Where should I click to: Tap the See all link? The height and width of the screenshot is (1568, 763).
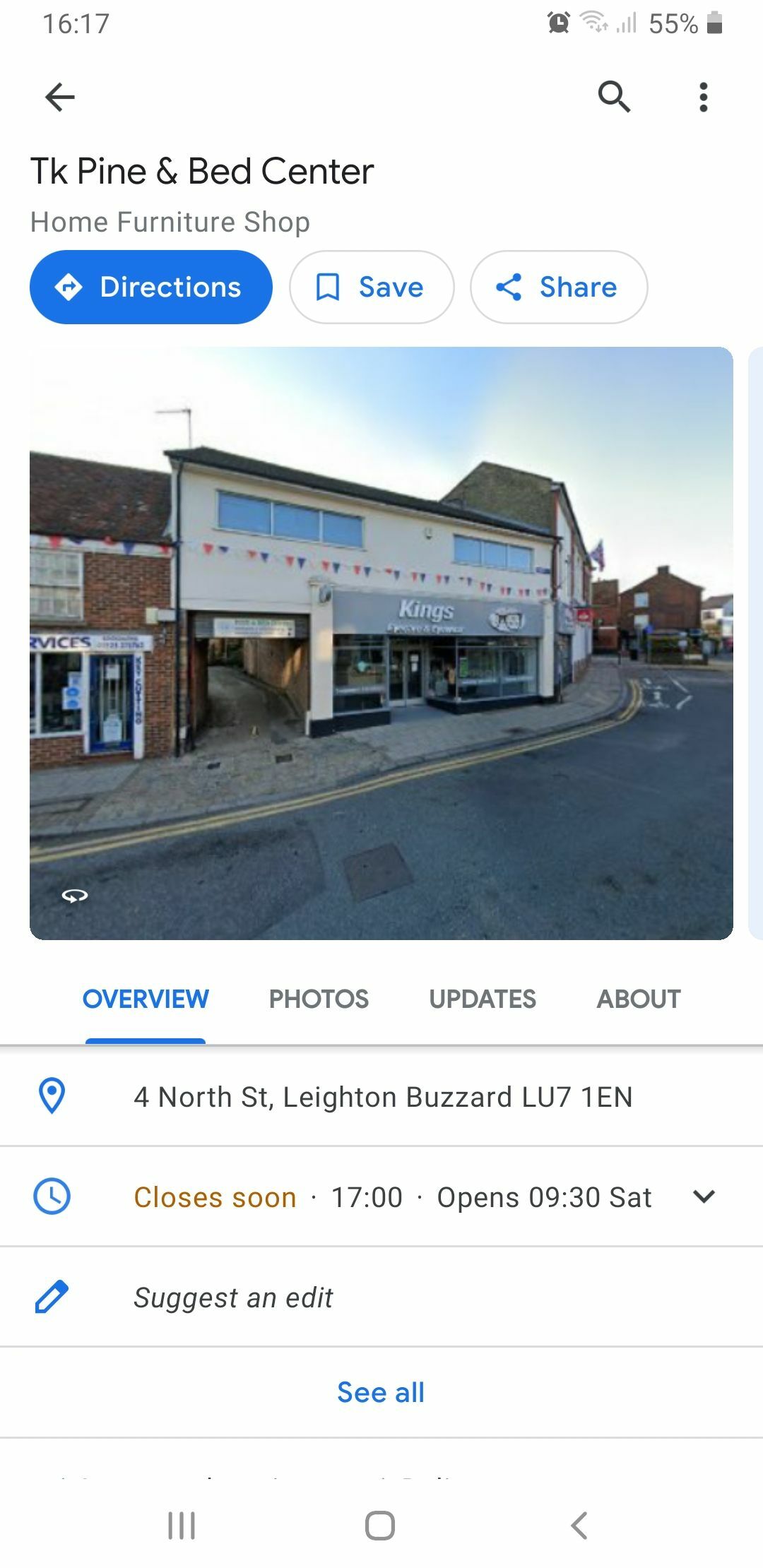click(x=381, y=1392)
